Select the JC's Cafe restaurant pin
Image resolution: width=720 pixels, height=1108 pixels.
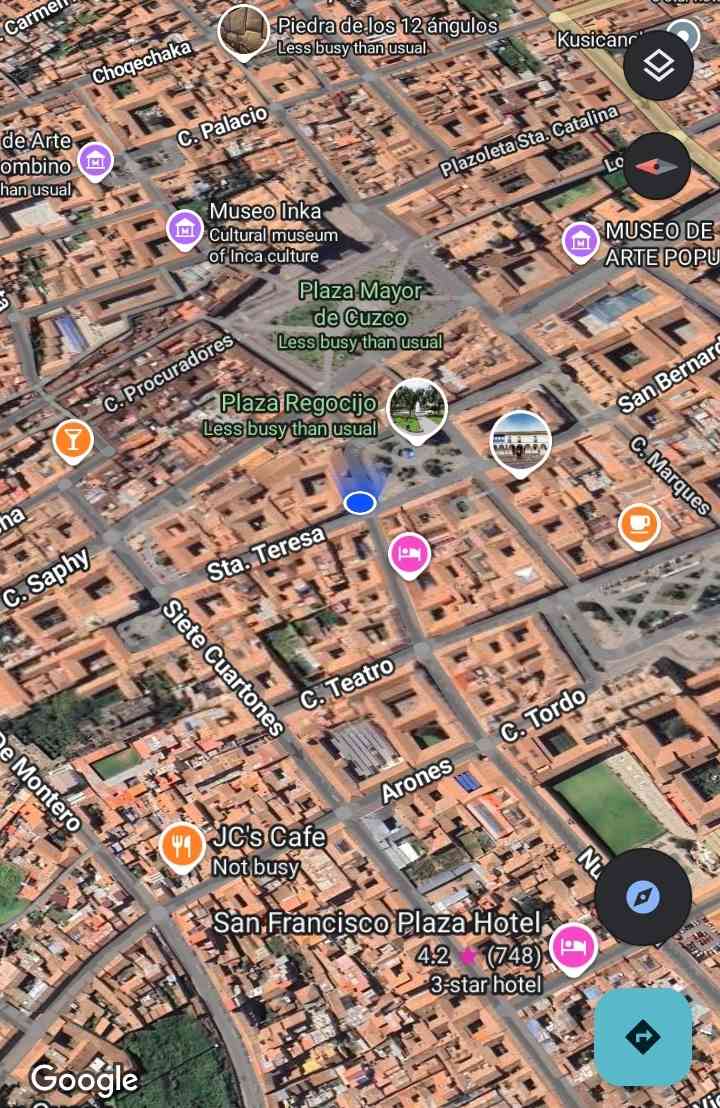click(181, 846)
